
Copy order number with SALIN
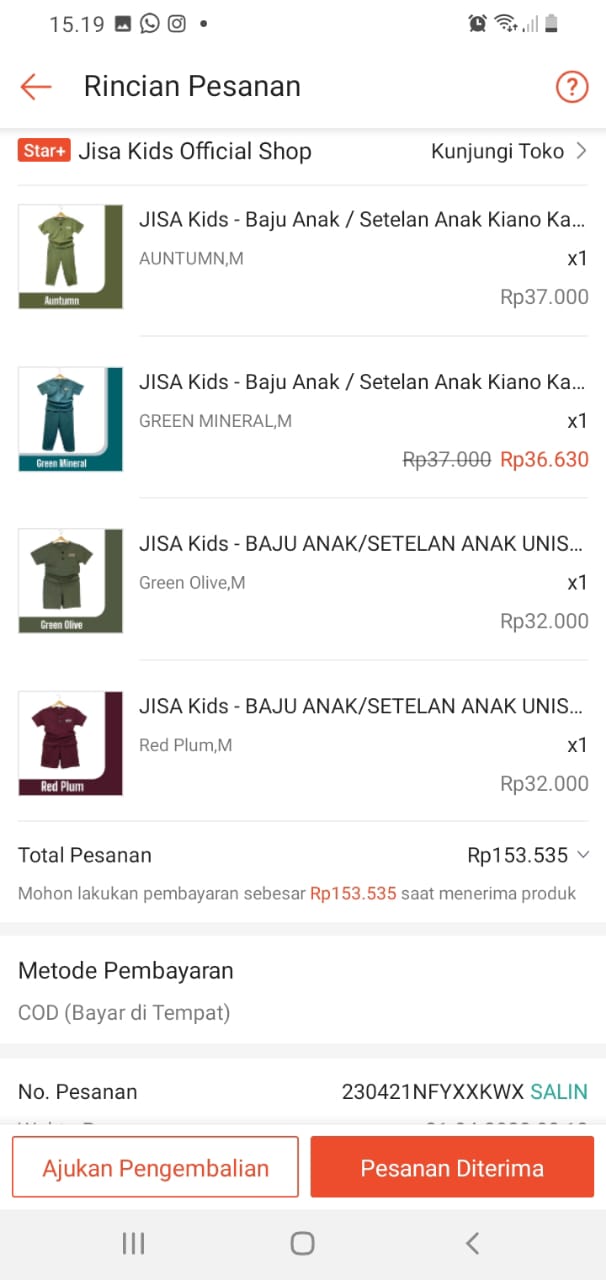coord(558,1091)
